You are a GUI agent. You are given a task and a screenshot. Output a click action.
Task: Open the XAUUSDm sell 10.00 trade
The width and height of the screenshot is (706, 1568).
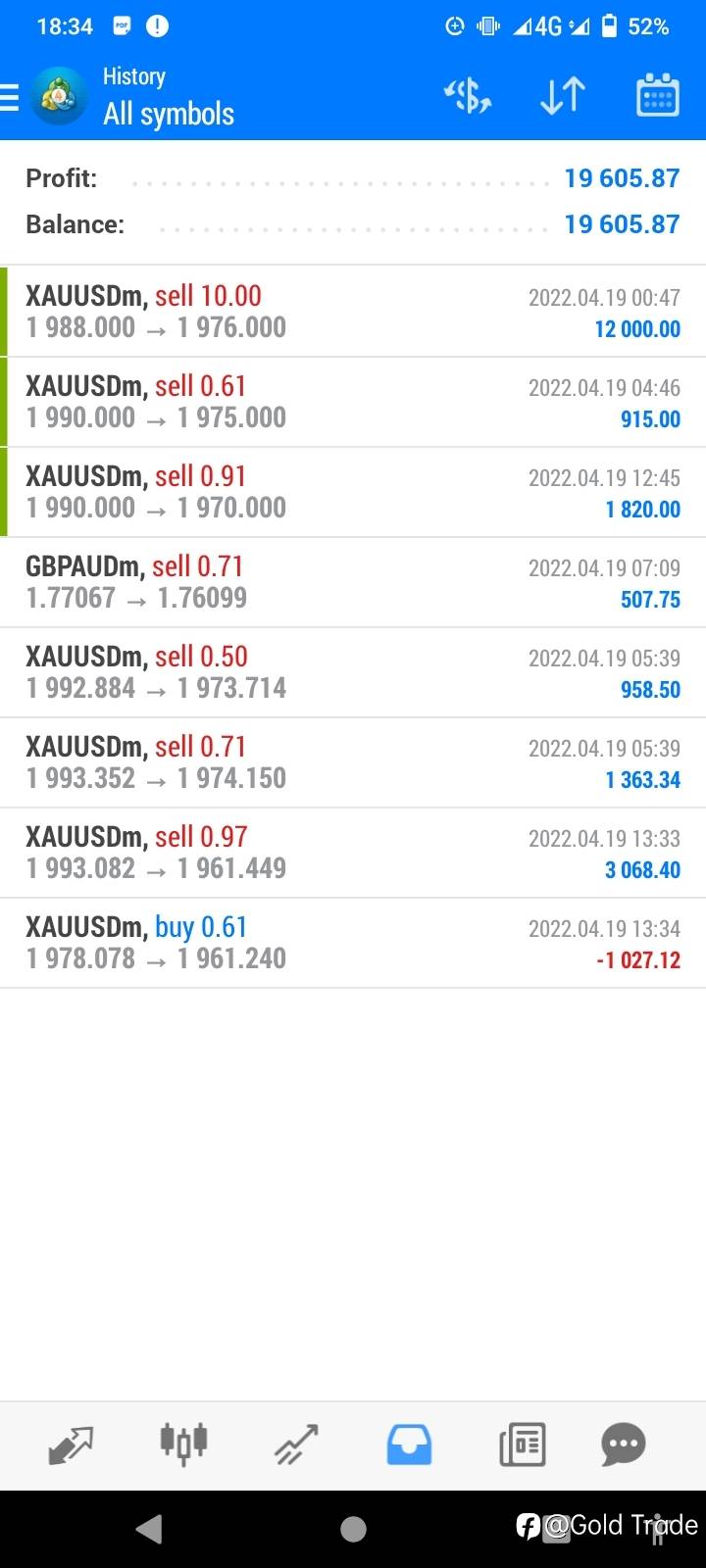353,312
